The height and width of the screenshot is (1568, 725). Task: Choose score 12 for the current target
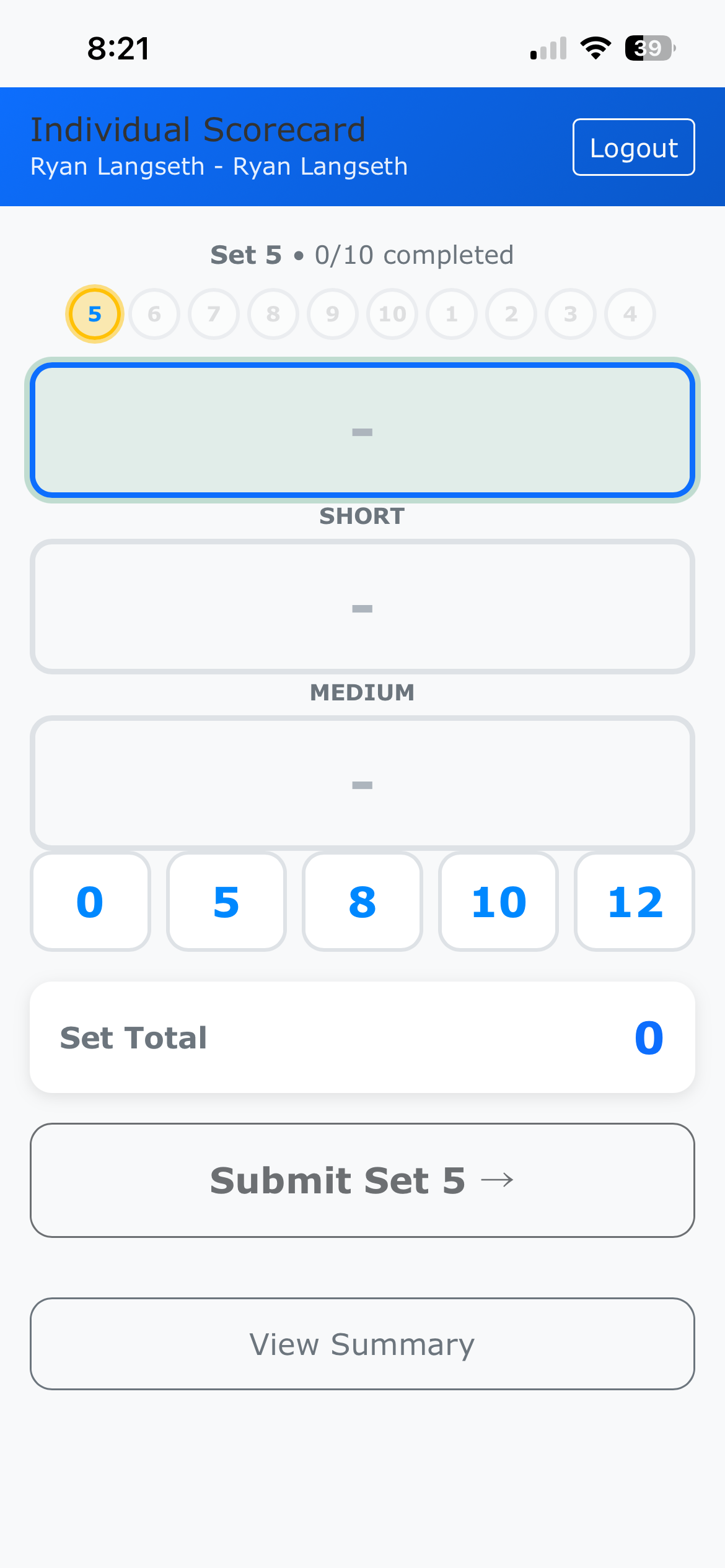click(x=634, y=901)
